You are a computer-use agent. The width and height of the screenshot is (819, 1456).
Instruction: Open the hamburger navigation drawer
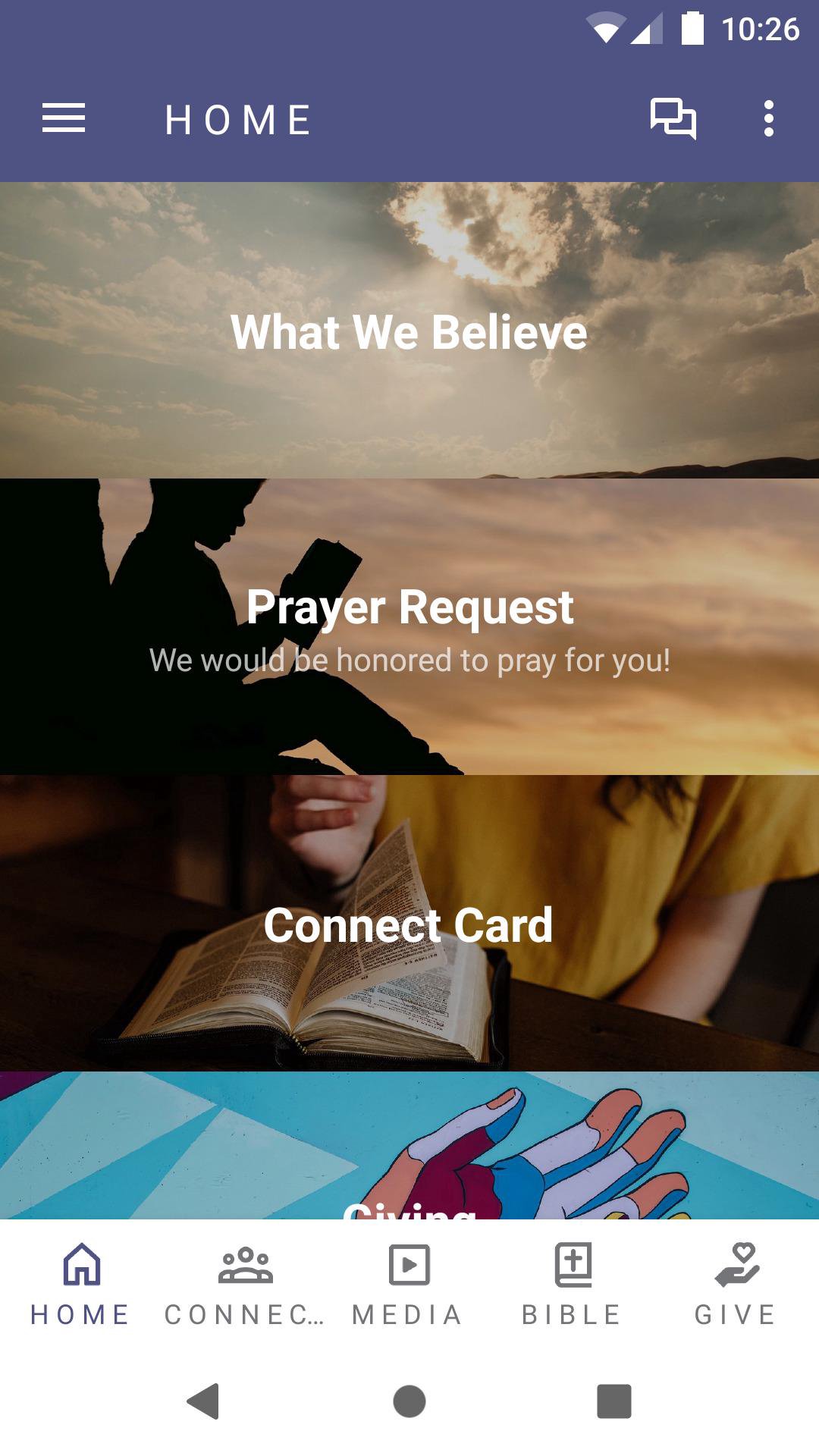point(64,119)
